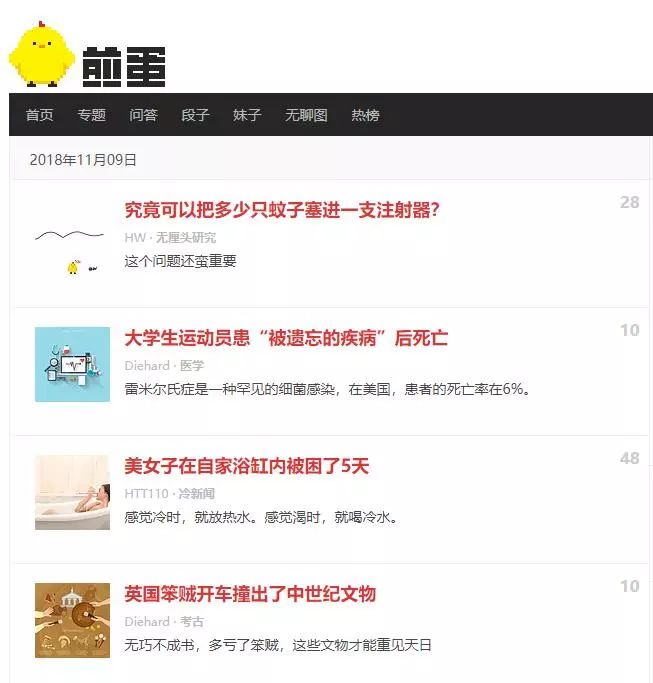Viewport: 653px width, 683px height.
Task: Open the 考古 category tag
Action: (x=191, y=622)
